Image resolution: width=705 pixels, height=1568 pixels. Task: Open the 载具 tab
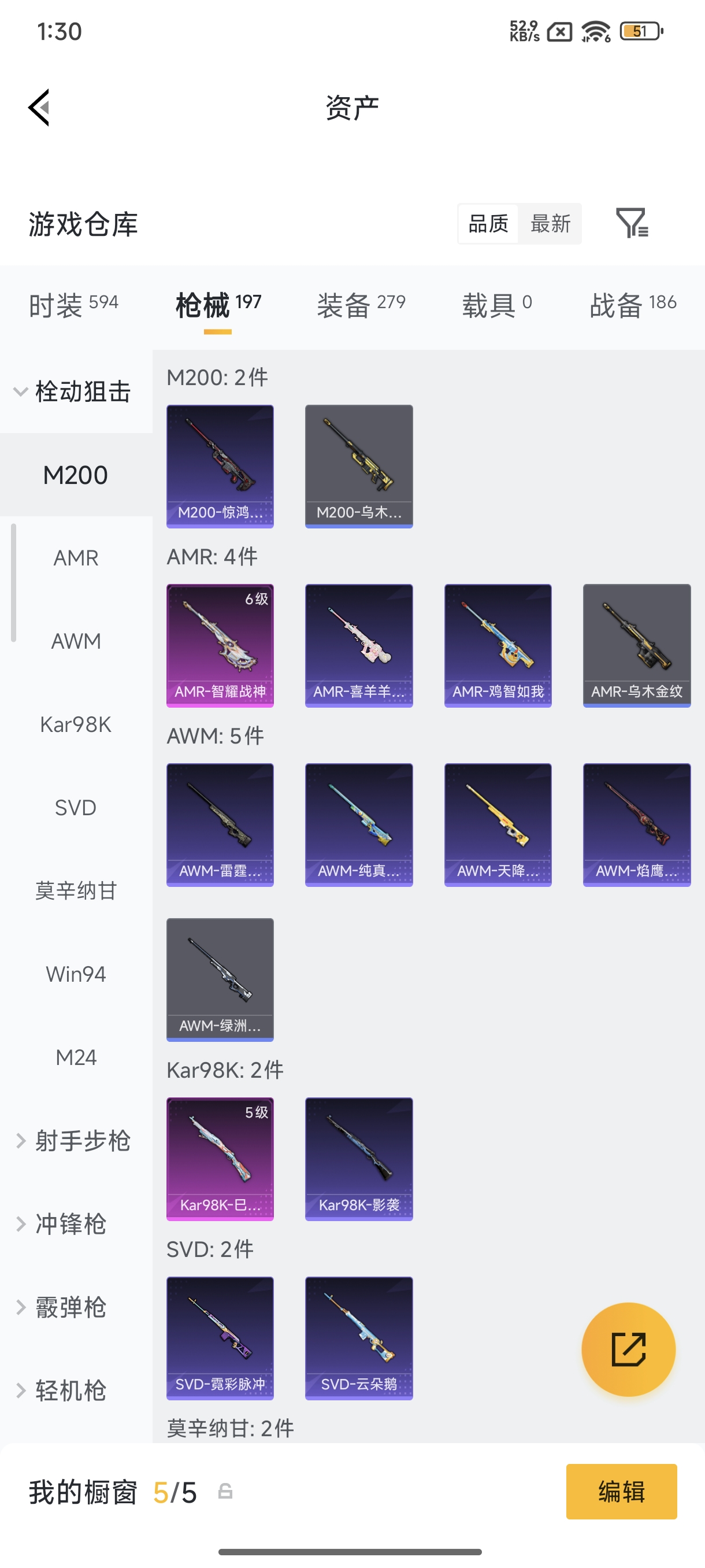[x=497, y=304]
